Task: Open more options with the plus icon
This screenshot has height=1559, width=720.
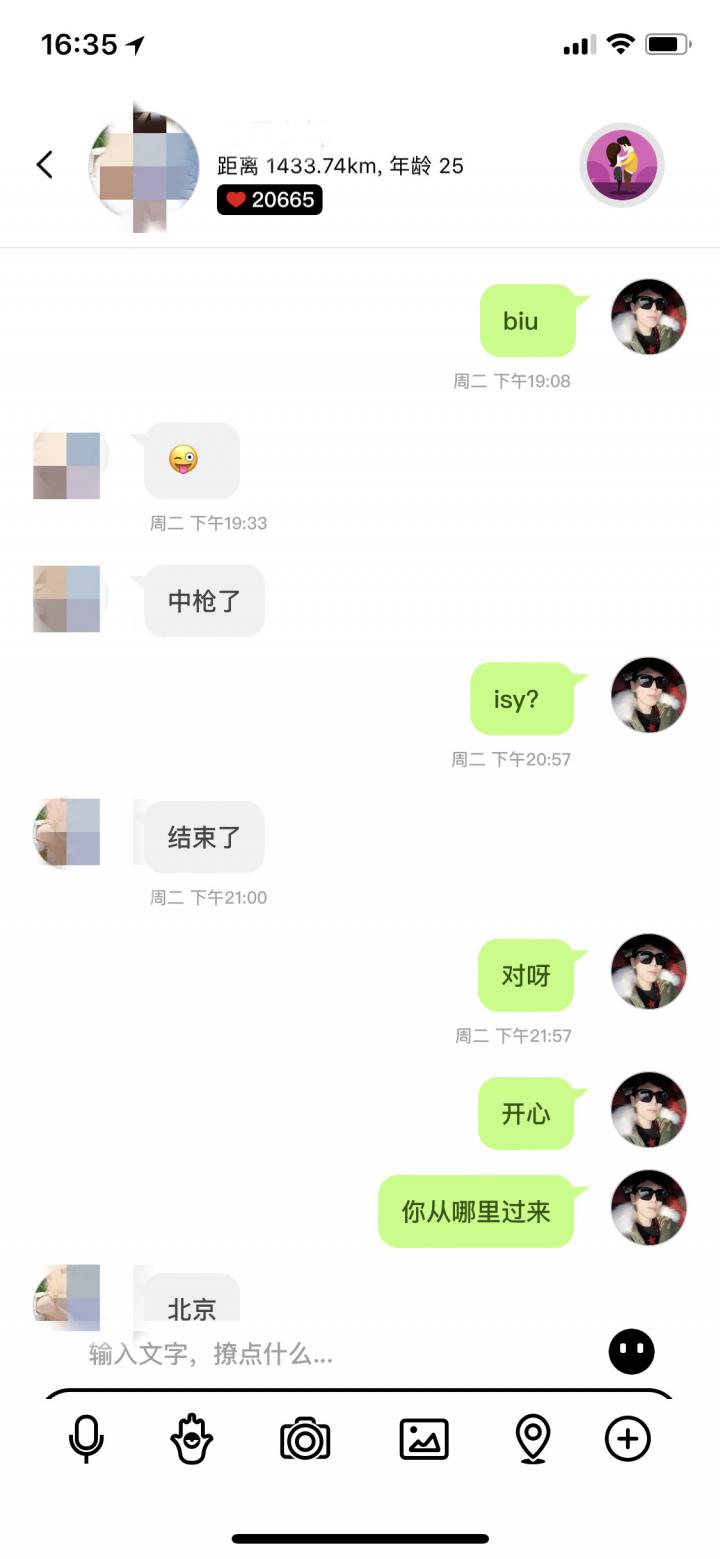Action: pyautogui.click(x=628, y=1439)
